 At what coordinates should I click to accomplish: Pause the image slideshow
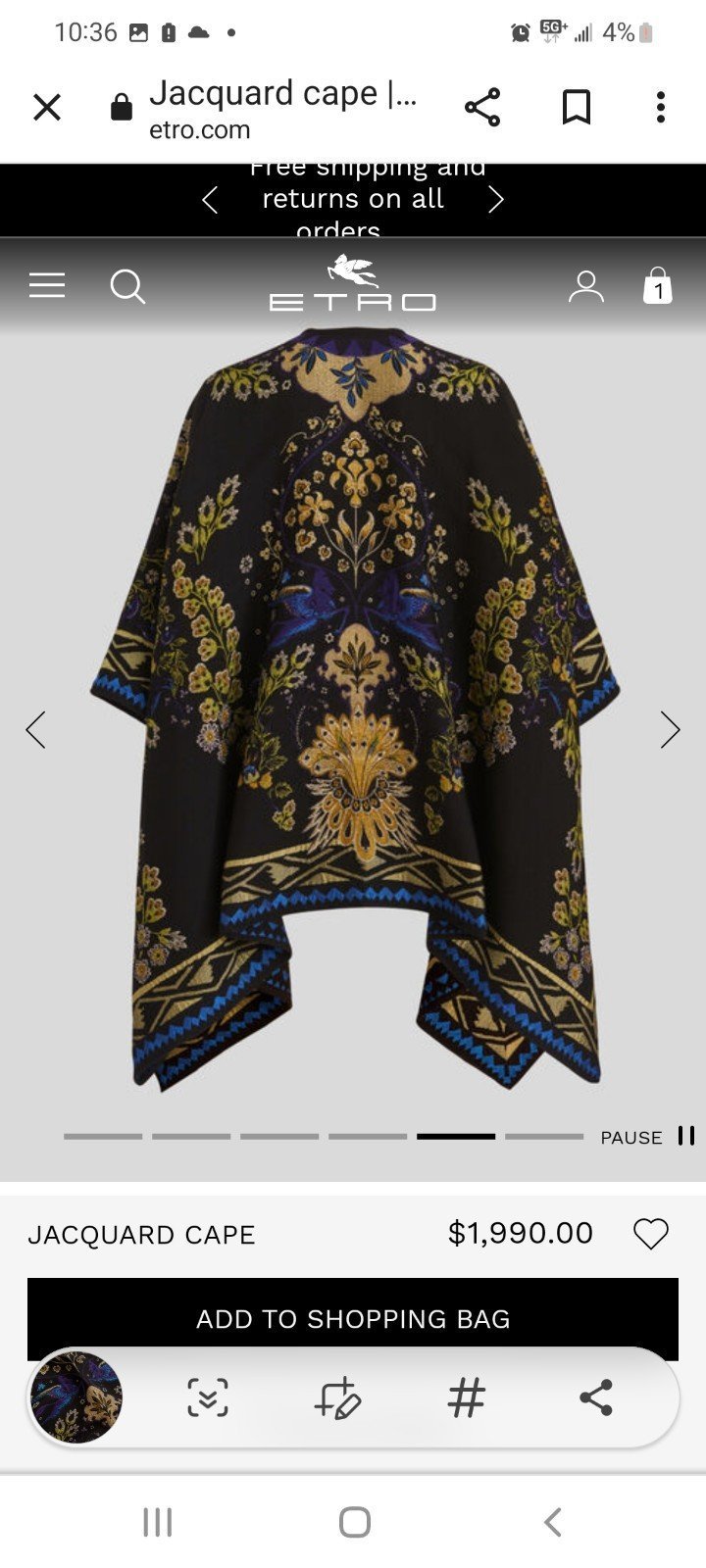point(648,1137)
